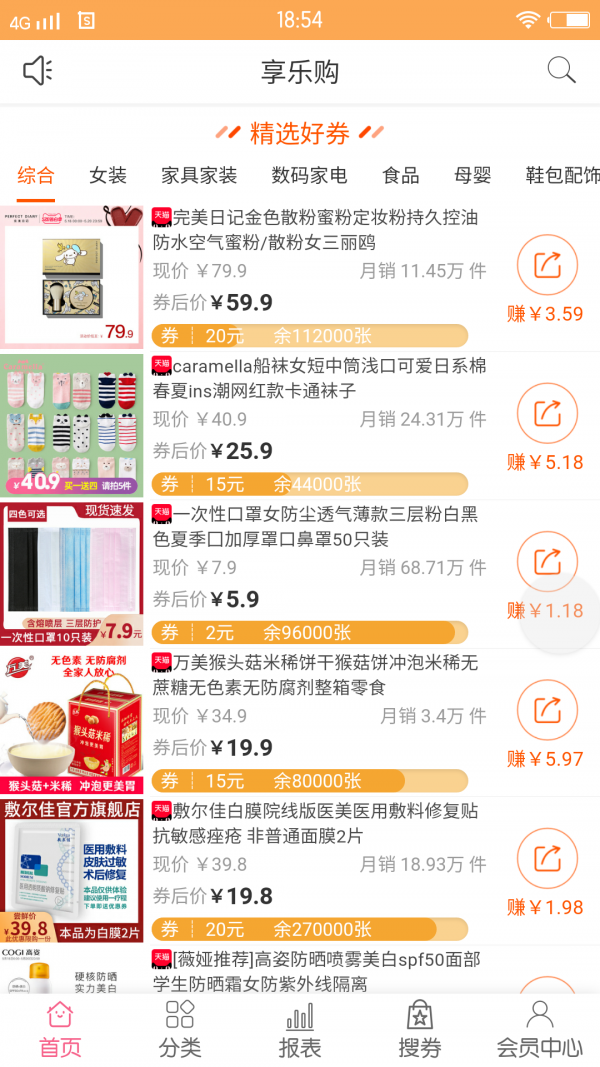The height and width of the screenshot is (1067, 600).
Task: Select the 家具家装 tab
Action: (x=199, y=176)
